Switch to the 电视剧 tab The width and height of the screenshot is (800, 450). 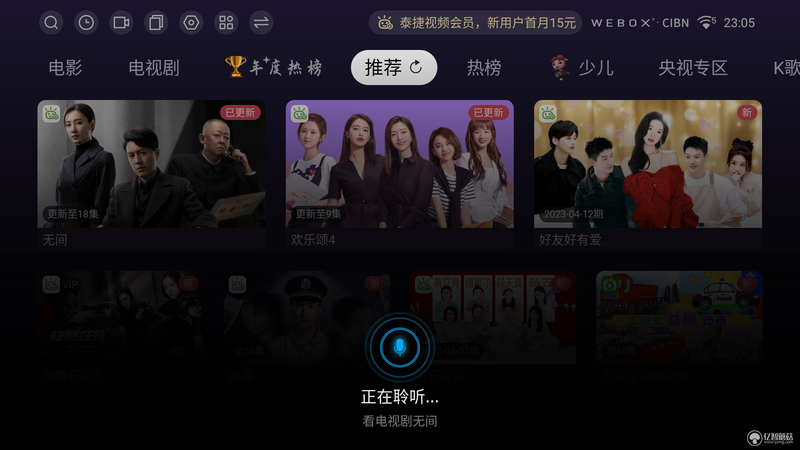pyautogui.click(x=154, y=68)
